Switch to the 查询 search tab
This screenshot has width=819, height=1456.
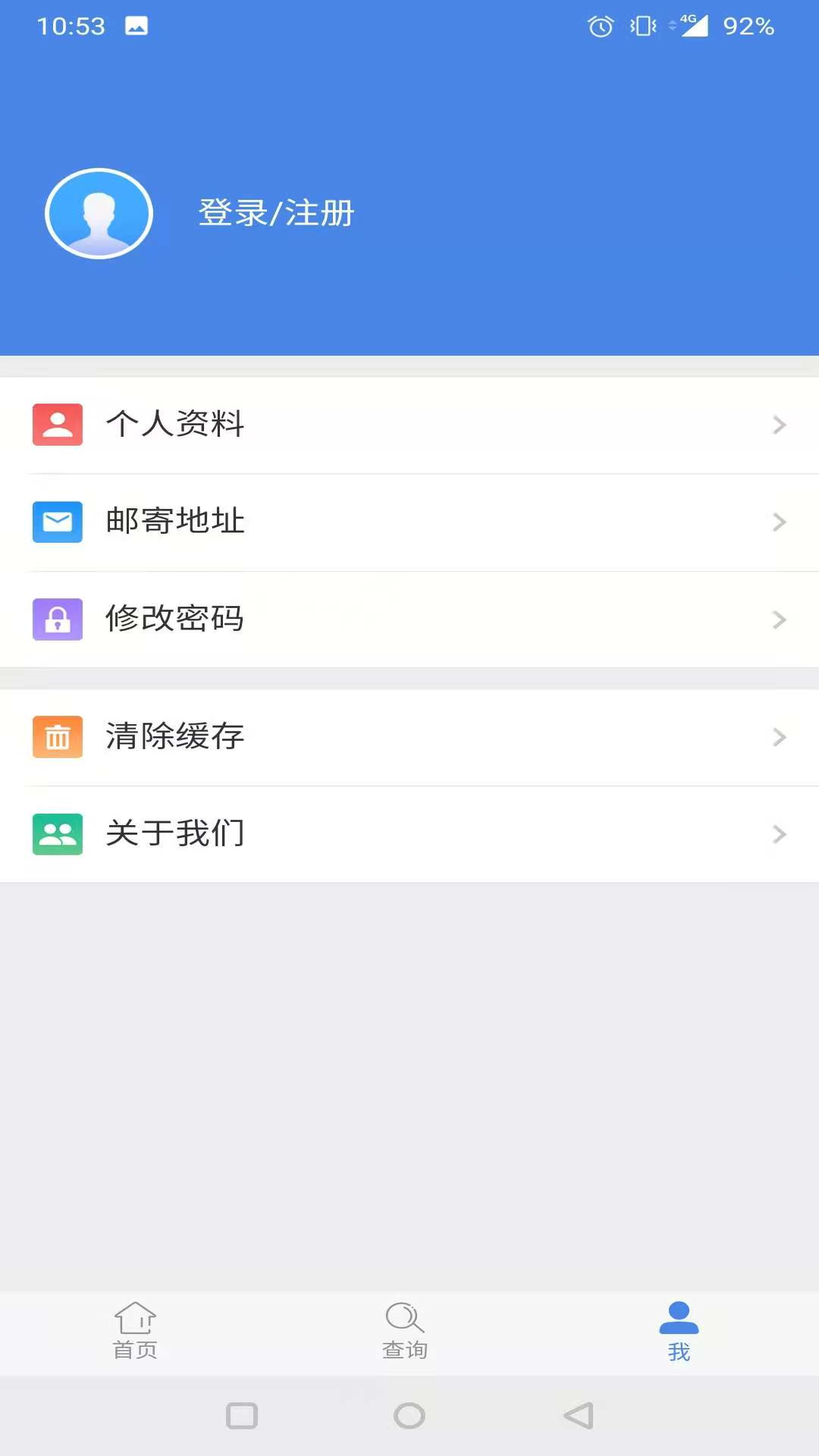(405, 1331)
